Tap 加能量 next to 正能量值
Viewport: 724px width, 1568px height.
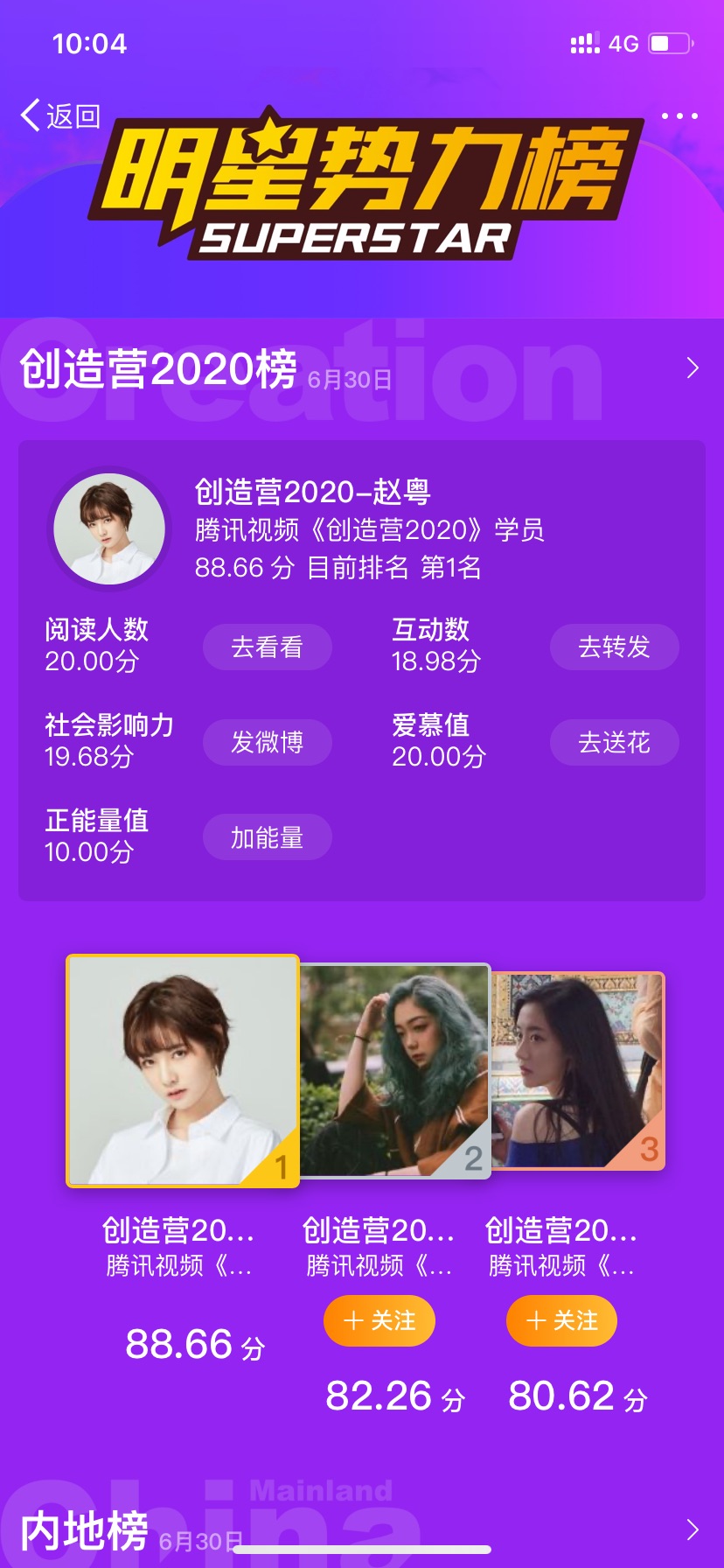pyautogui.click(x=268, y=838)
